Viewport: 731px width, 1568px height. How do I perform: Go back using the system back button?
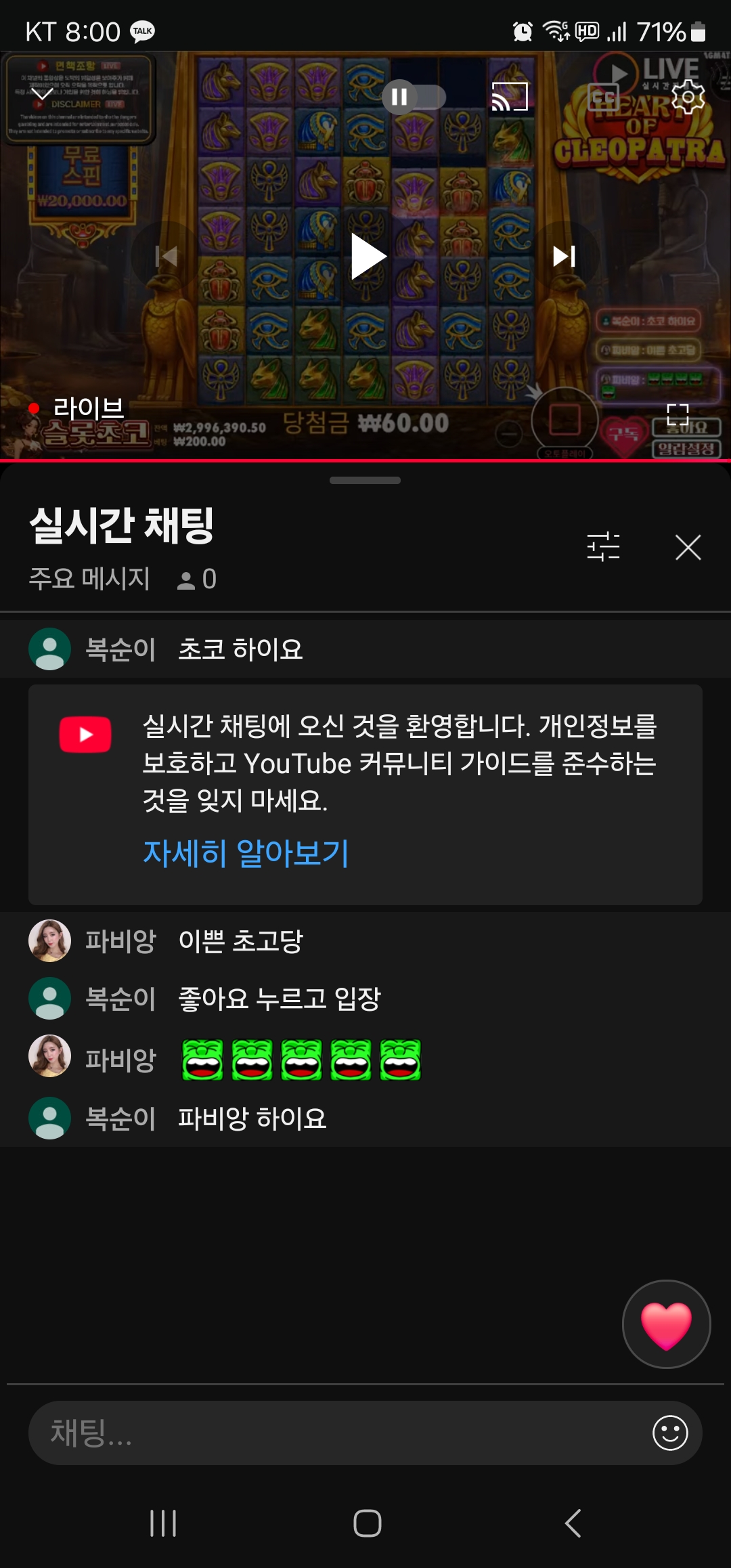573,1523
